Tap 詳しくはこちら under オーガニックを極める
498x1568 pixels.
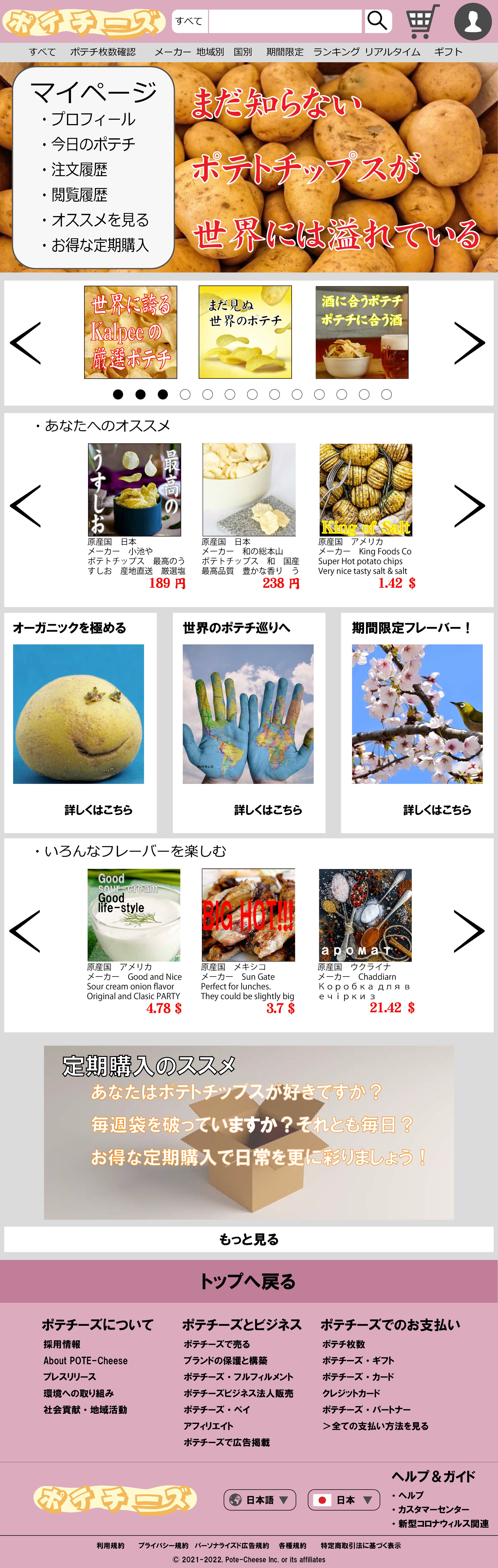(x=99, y=810)
